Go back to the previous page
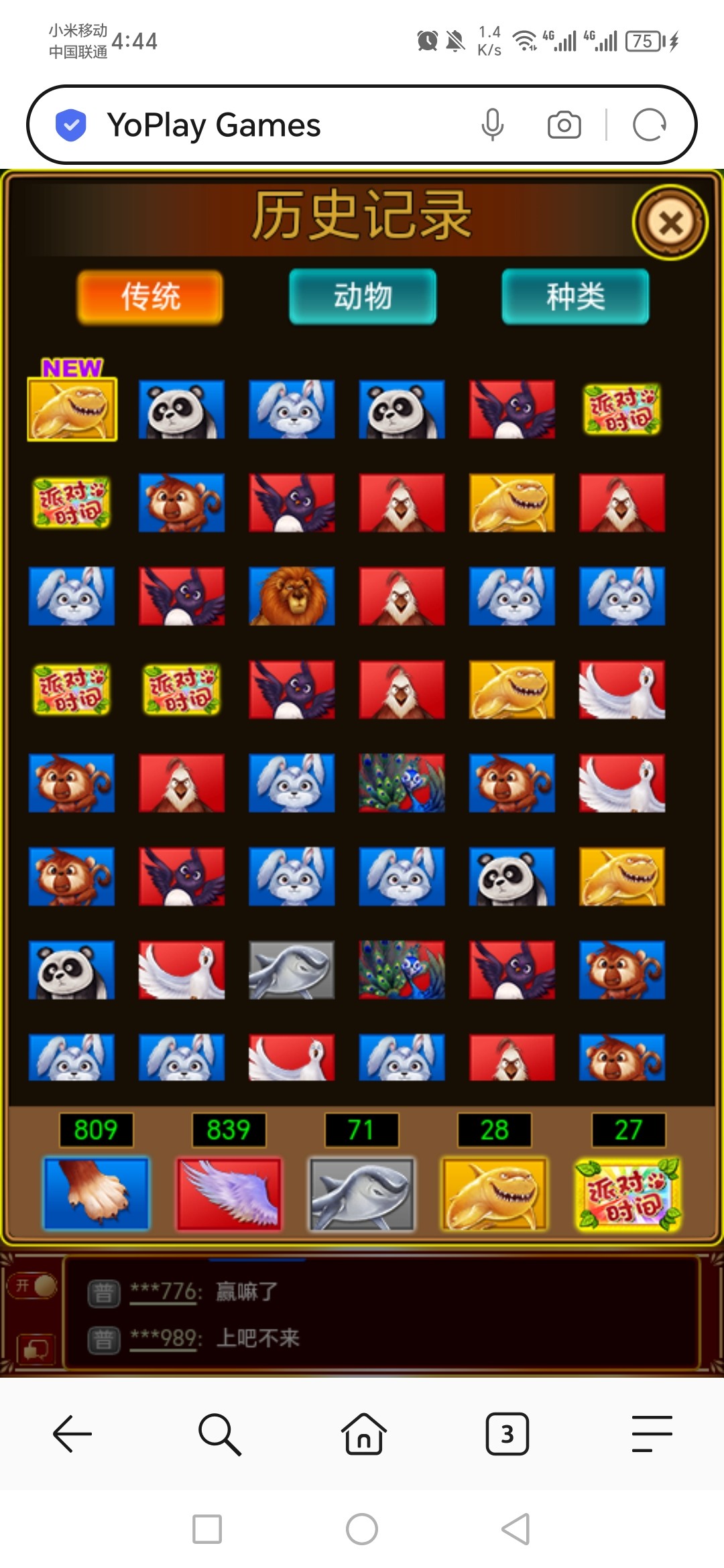Viewport: 724px width, 1568px height. tap(72, 1434)
